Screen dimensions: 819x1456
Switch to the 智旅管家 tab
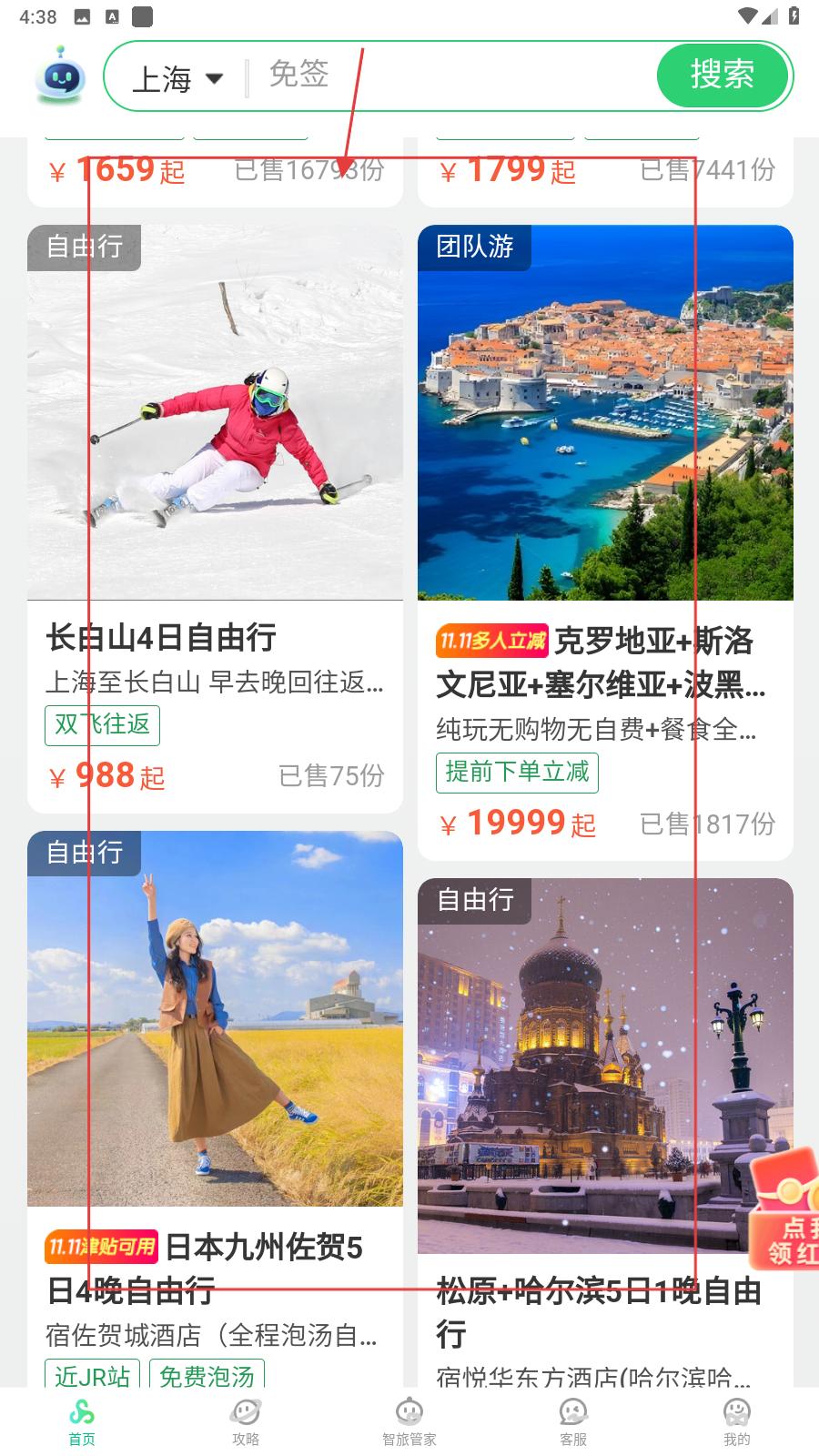[409, 1422]
